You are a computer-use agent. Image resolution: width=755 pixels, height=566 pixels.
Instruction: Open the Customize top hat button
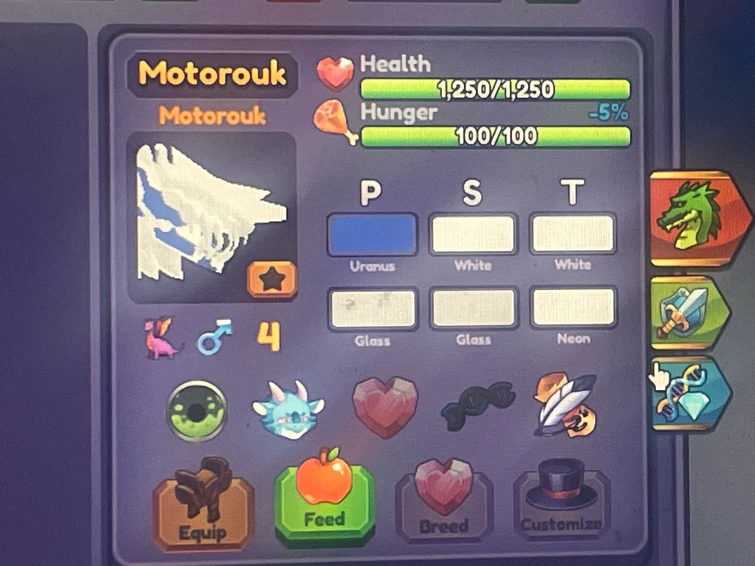click(x=561, y=503)
